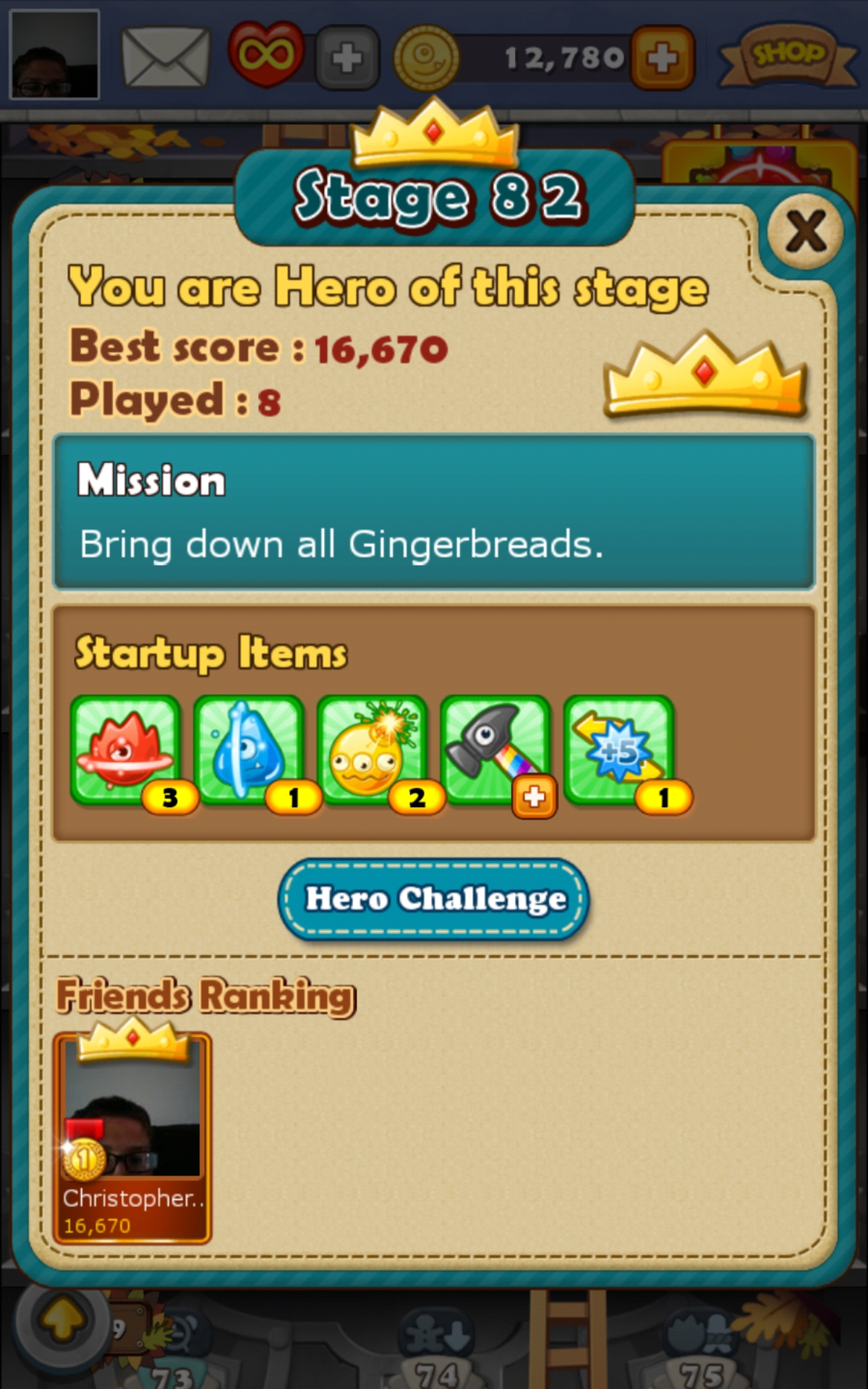Buy more hammer startup items
The height and width of the screenshot is (1389, 868).
coord(534,797)
